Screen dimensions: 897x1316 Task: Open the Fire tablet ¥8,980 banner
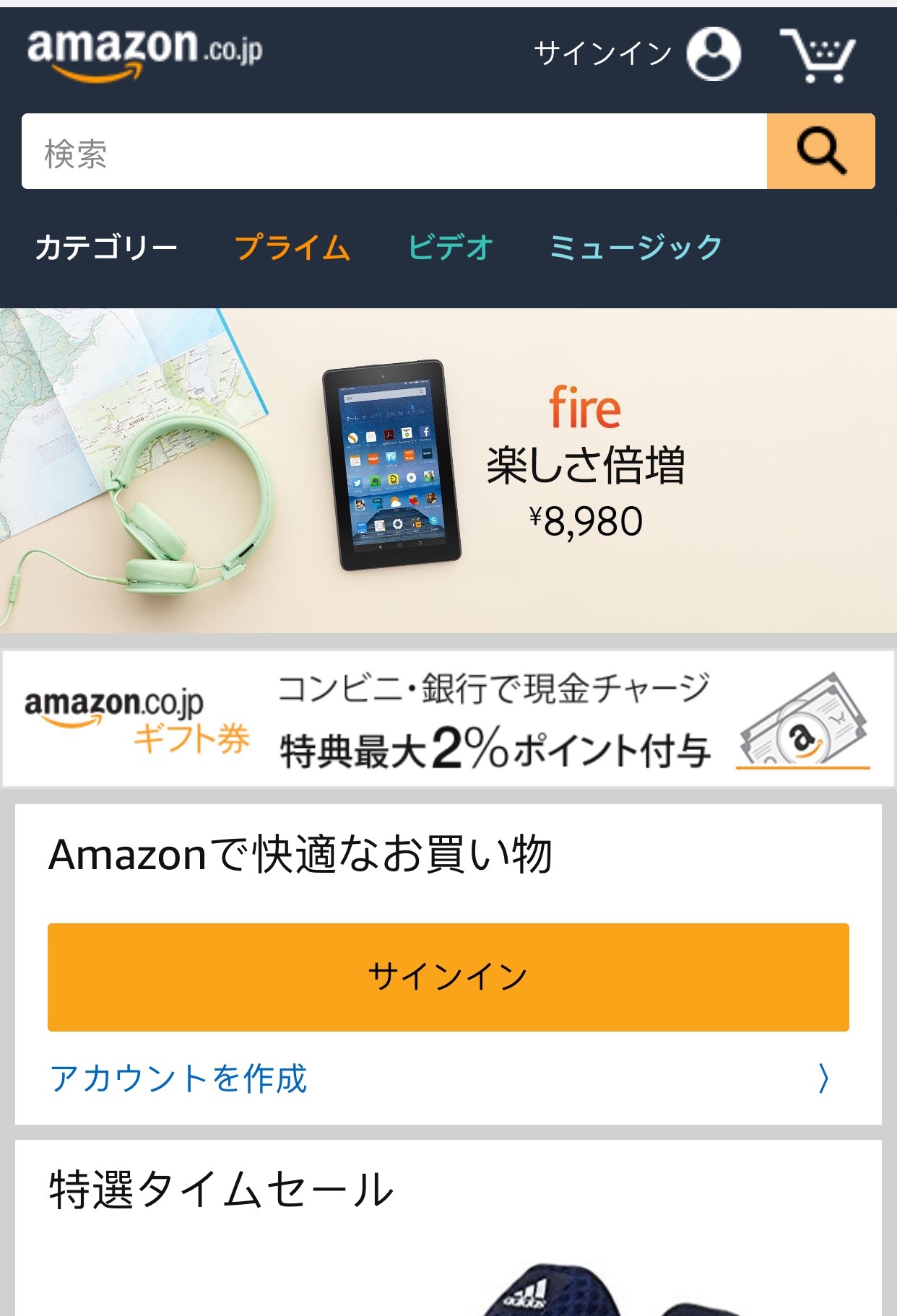point(448,471)
